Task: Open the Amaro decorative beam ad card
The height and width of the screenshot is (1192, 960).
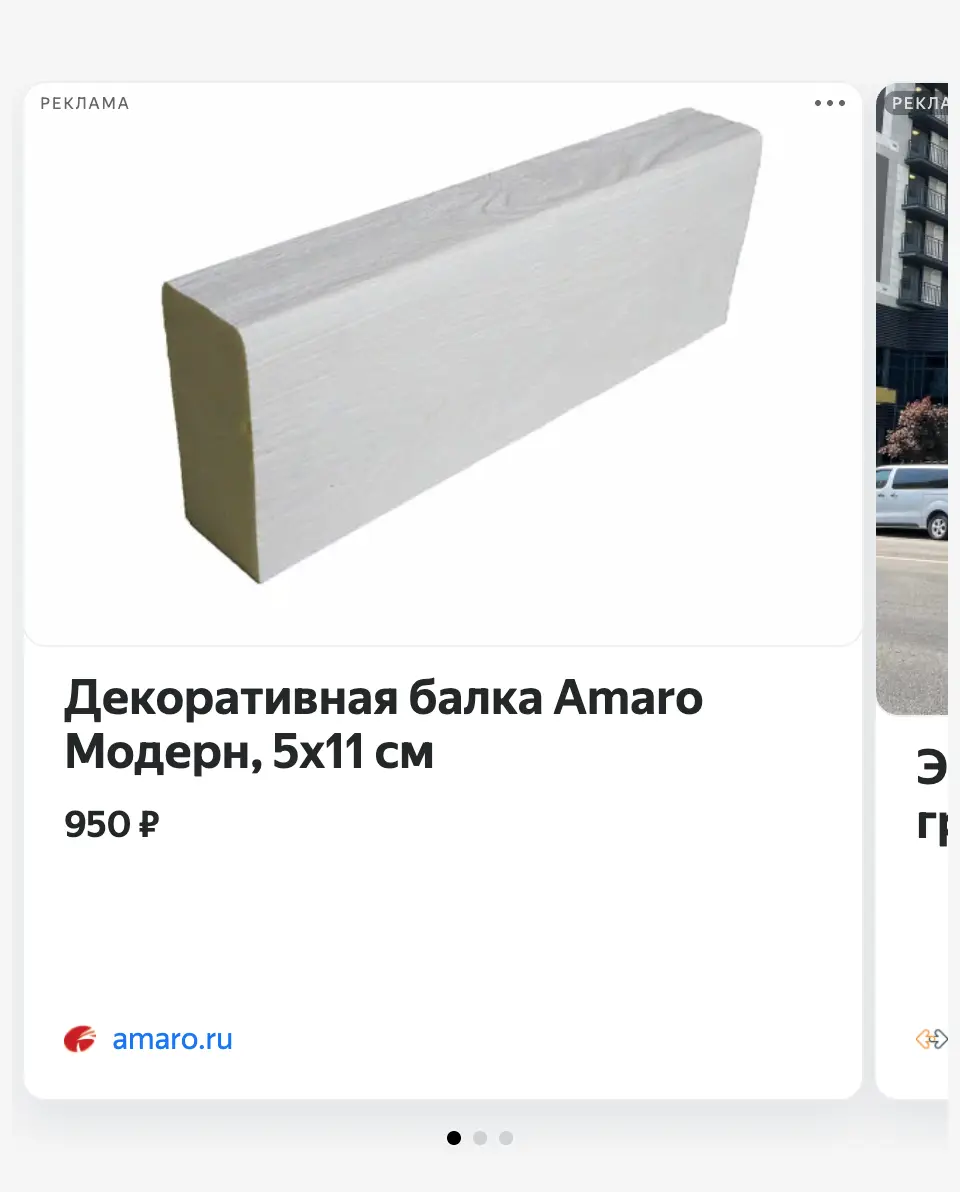Action: click(443, 591)
